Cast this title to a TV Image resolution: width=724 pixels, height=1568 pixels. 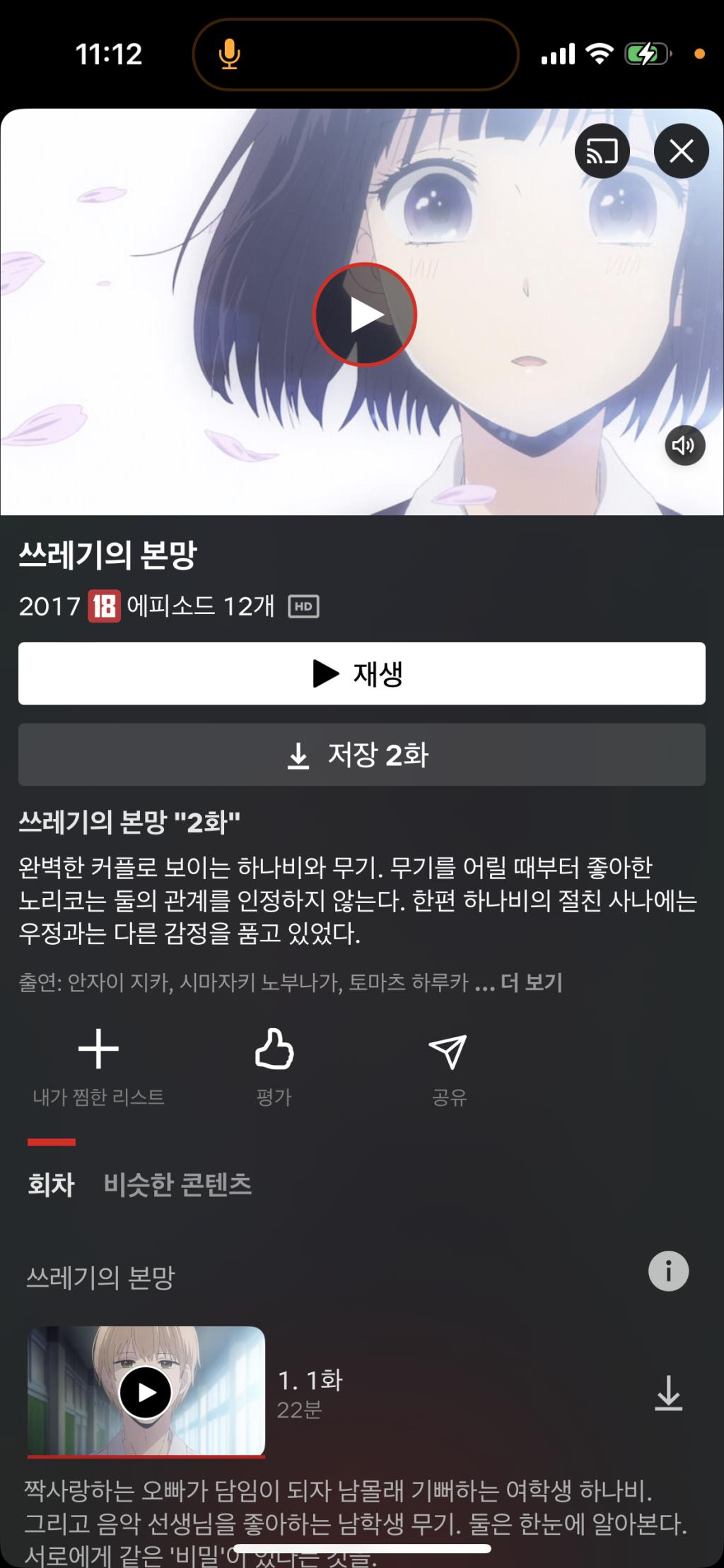pyautogui.click(x=602, y=151)
